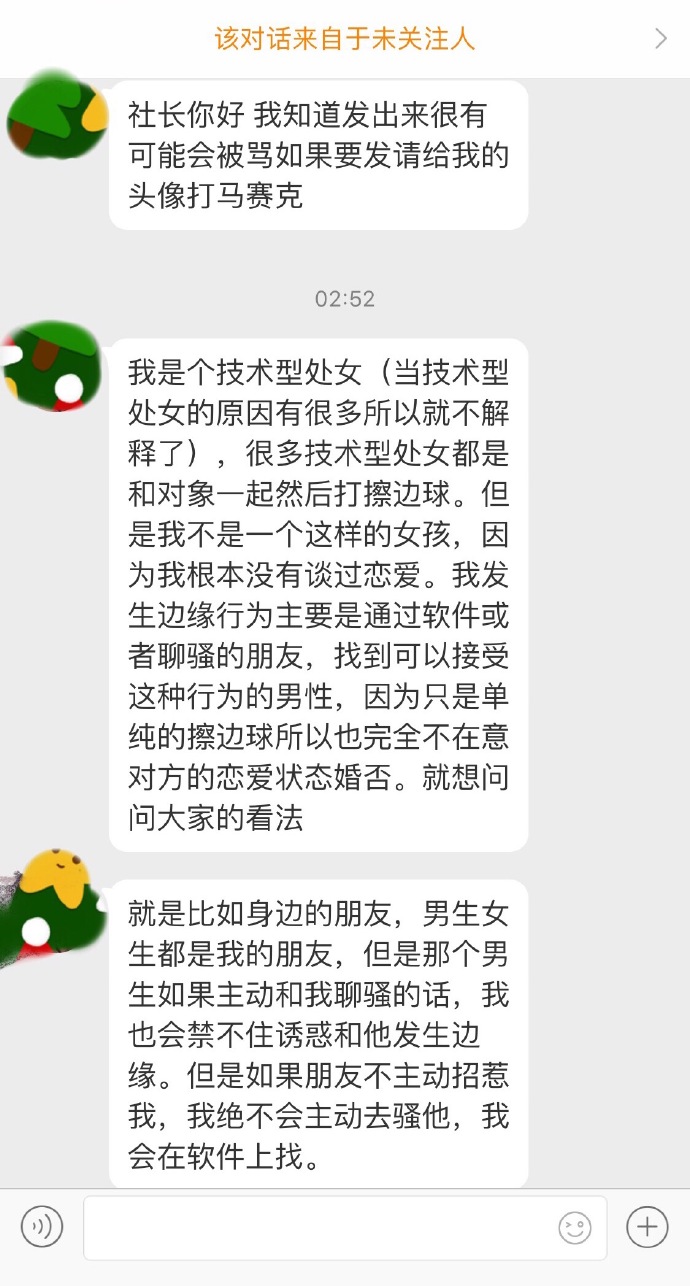Tap the message text field
Image resolution: width=690 pixels, height=1286 pixels.
point(320,1227)
